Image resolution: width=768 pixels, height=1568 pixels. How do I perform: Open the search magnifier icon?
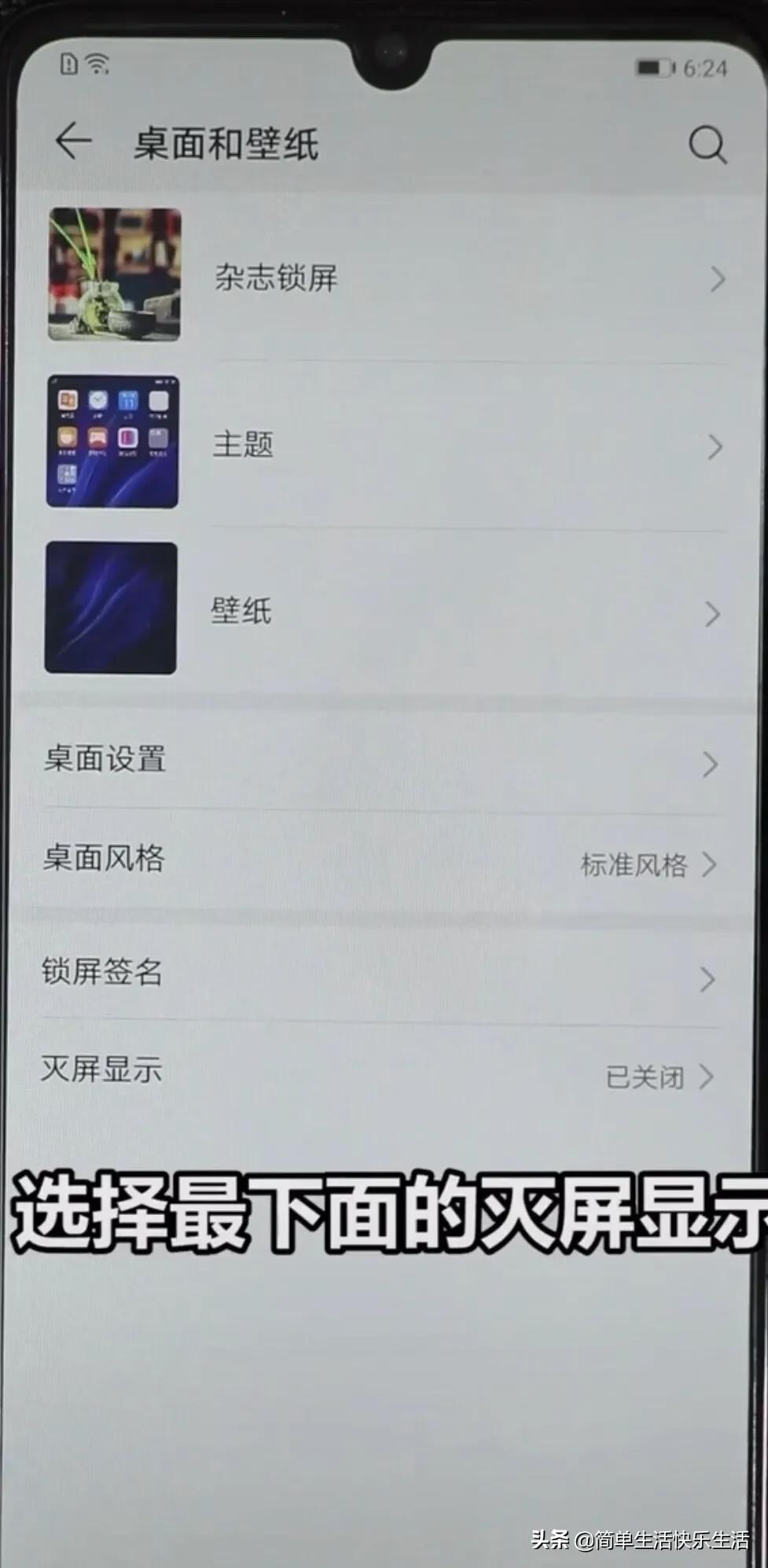tap(707, 145)
